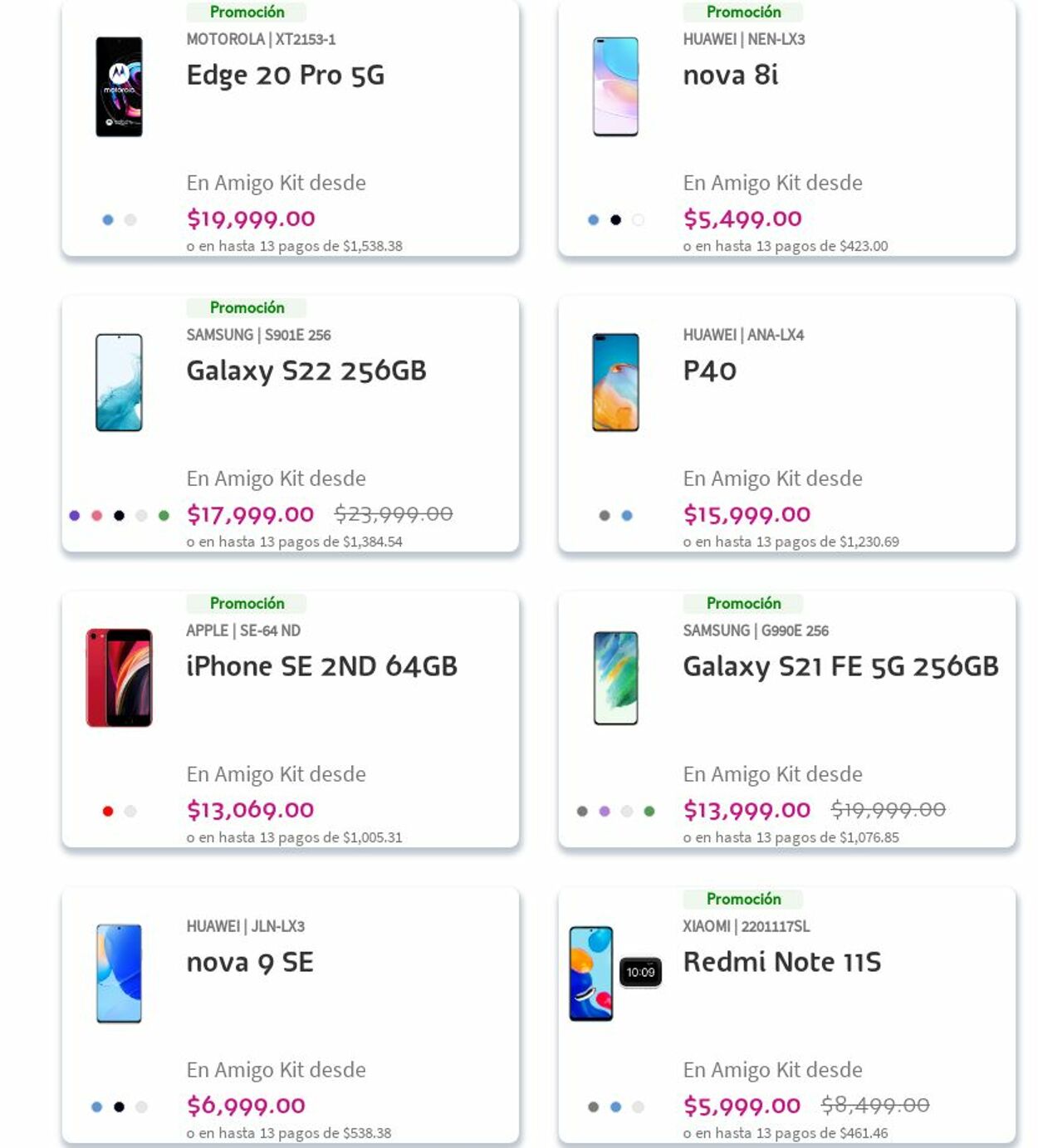Image resolution: width=1038 pixels, height=1148 pixels.
Task: Pick the blue color for Edge 20 Pro
Action: pos(108,220)
